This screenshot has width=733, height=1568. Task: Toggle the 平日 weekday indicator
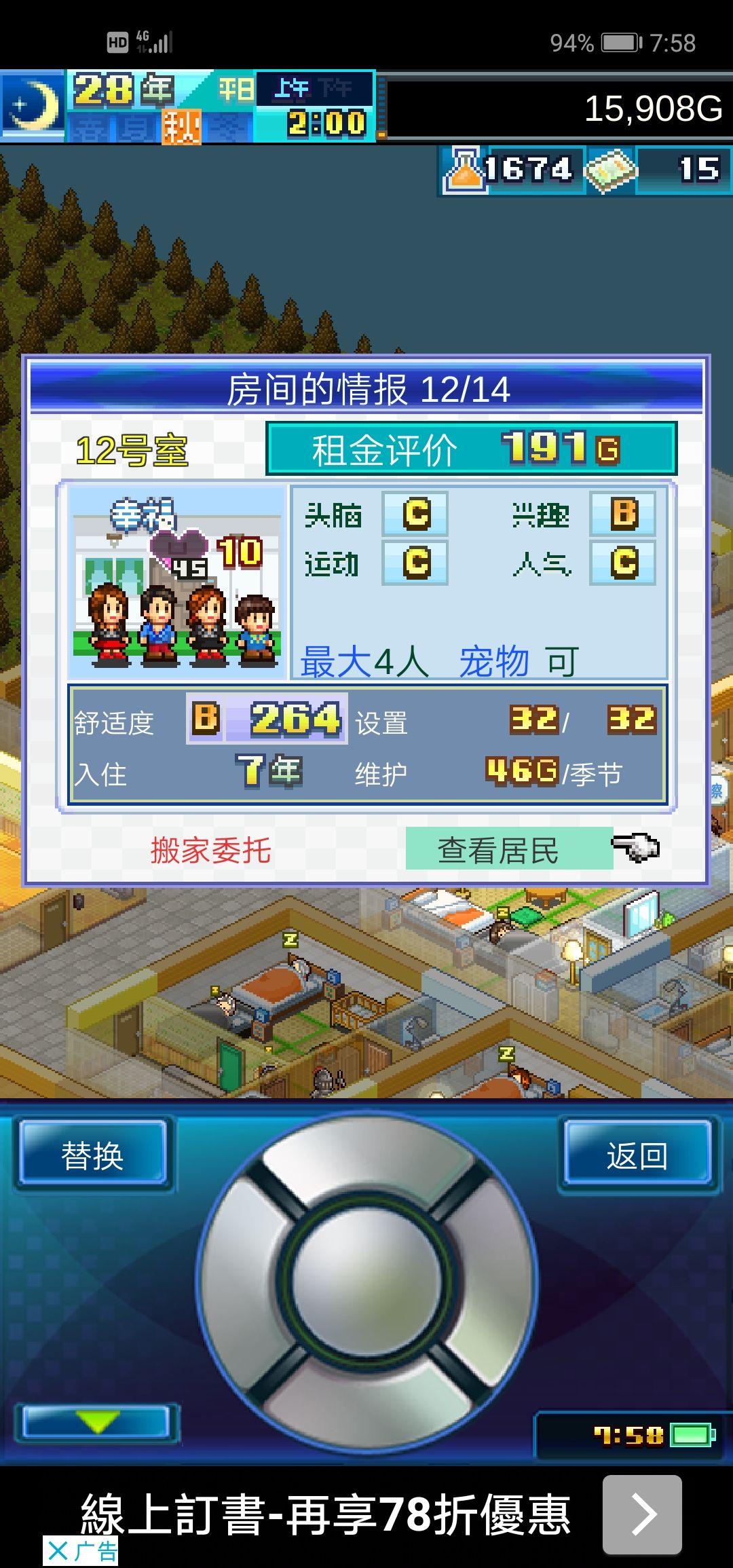234,87
